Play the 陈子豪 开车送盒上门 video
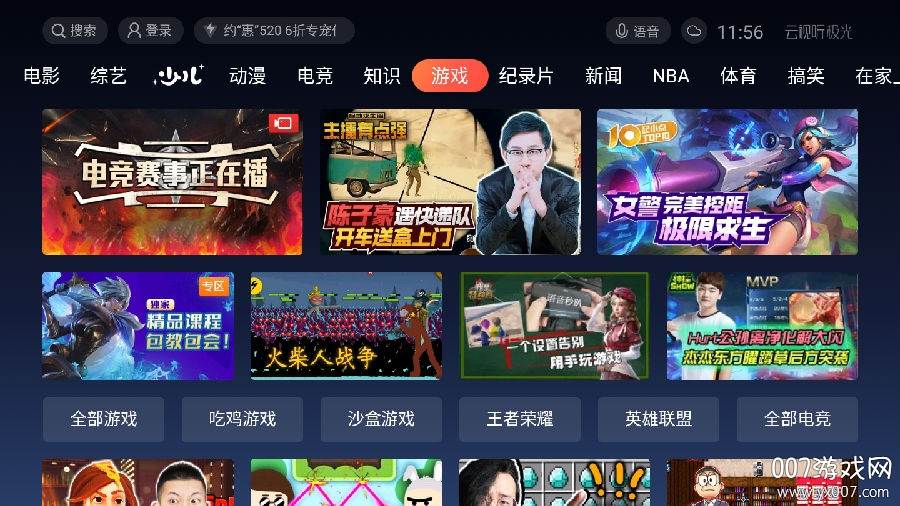The image size is (900, 506). coord(450,182)
